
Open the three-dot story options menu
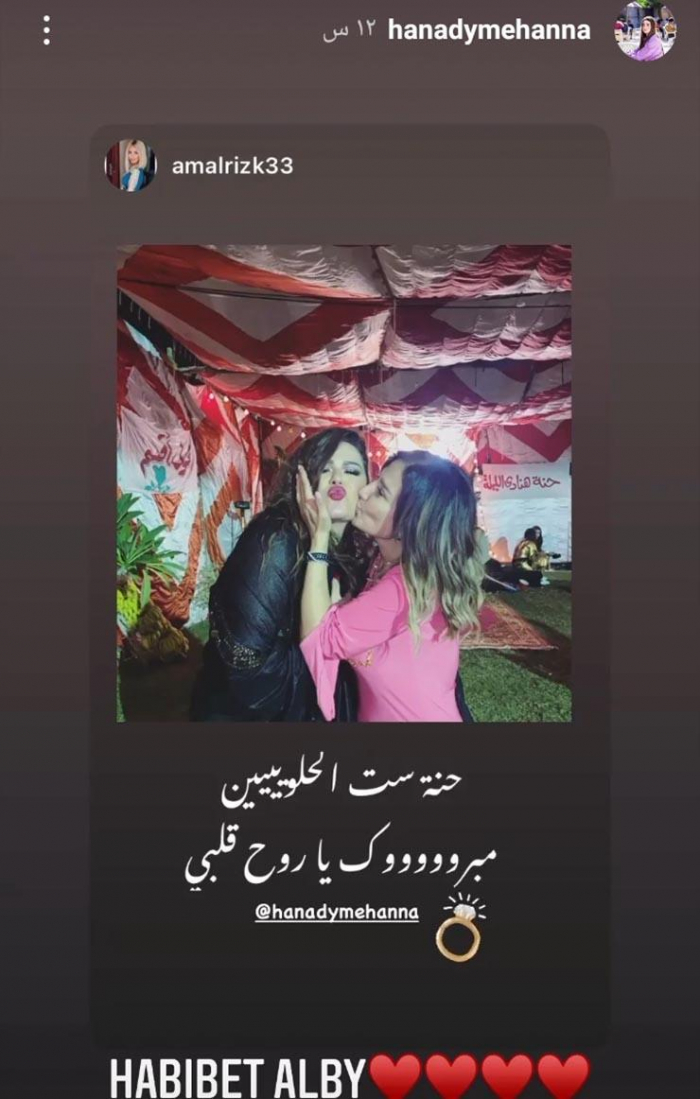point(46,30)
